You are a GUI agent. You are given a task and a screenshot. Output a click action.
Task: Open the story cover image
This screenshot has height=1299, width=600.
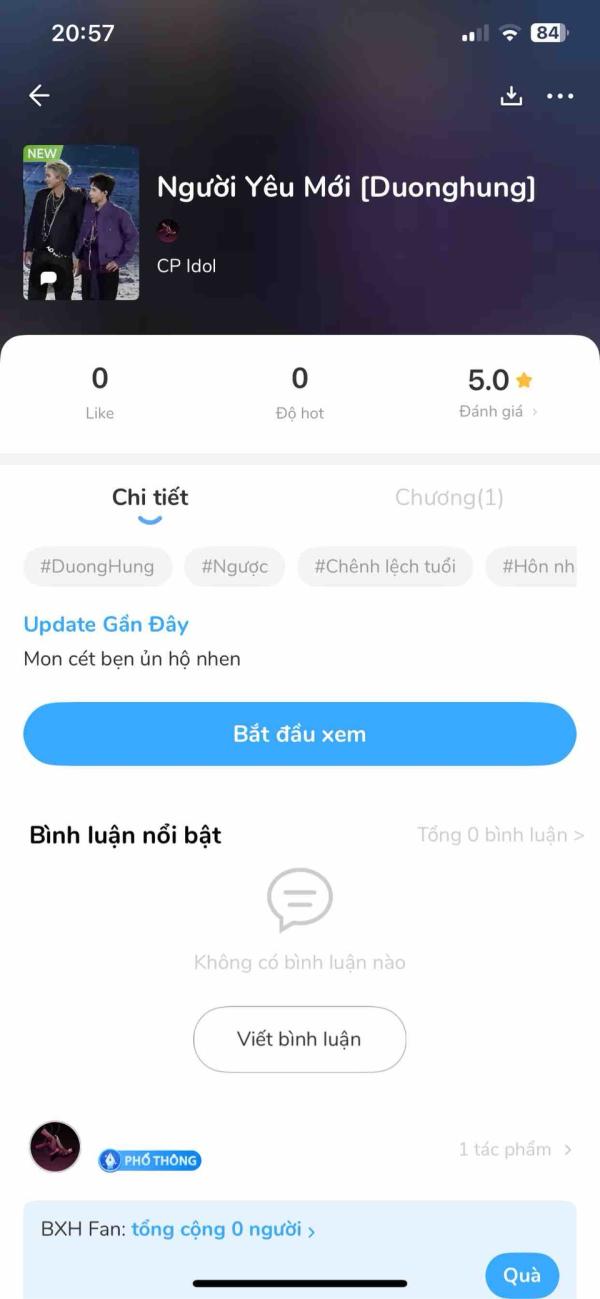(x=81, y=222)
